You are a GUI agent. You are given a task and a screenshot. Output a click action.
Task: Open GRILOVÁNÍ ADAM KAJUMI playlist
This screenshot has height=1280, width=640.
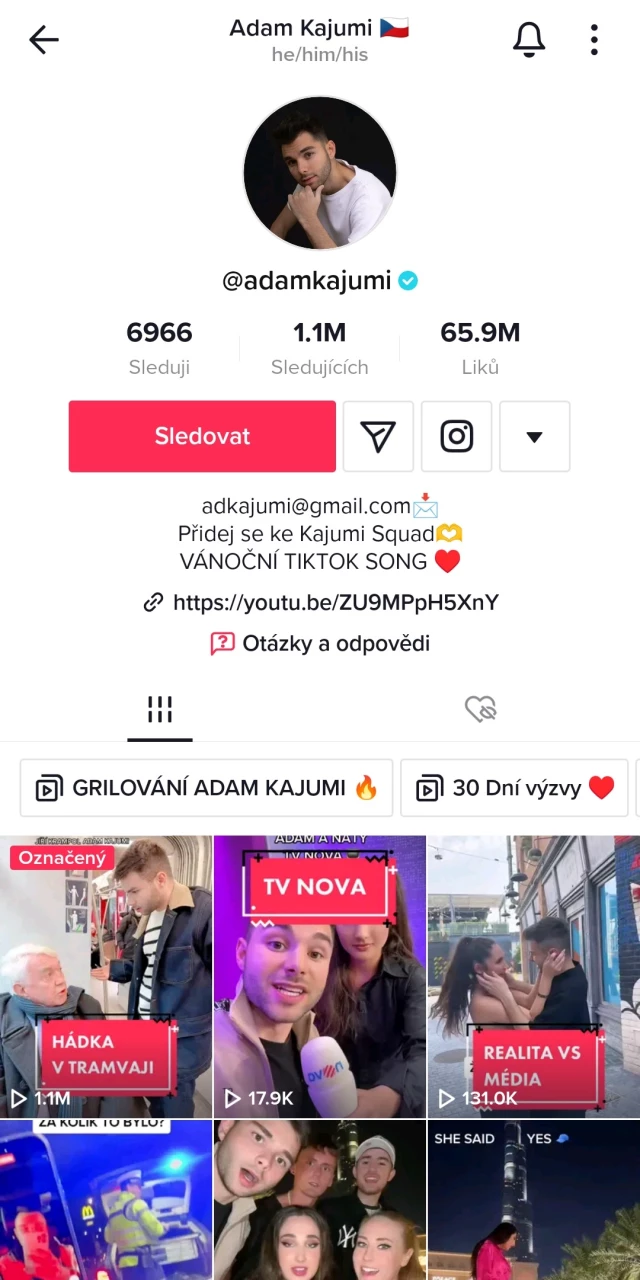click(x=206, y=788)
